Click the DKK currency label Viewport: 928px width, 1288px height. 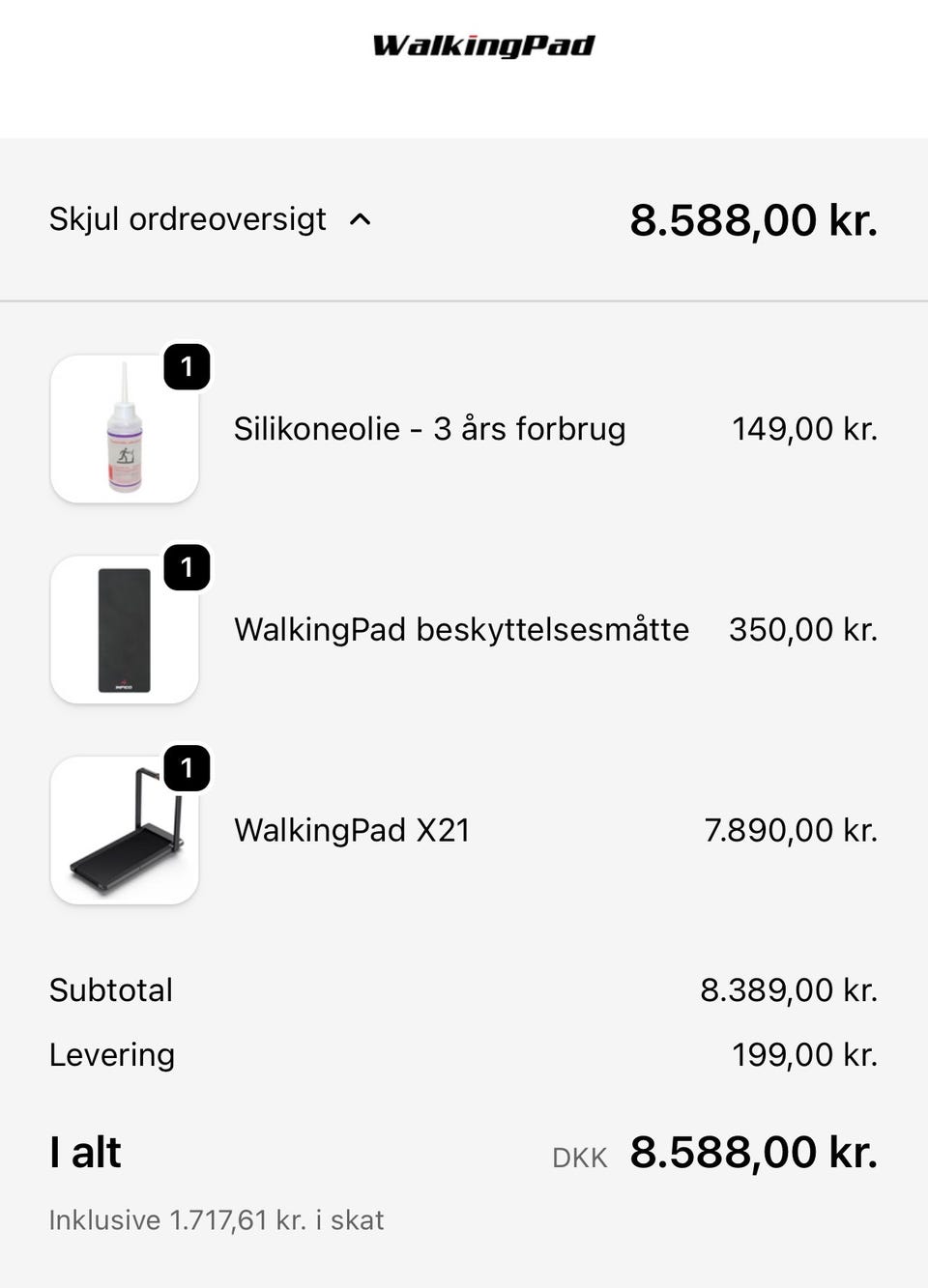pos(578,1156)
